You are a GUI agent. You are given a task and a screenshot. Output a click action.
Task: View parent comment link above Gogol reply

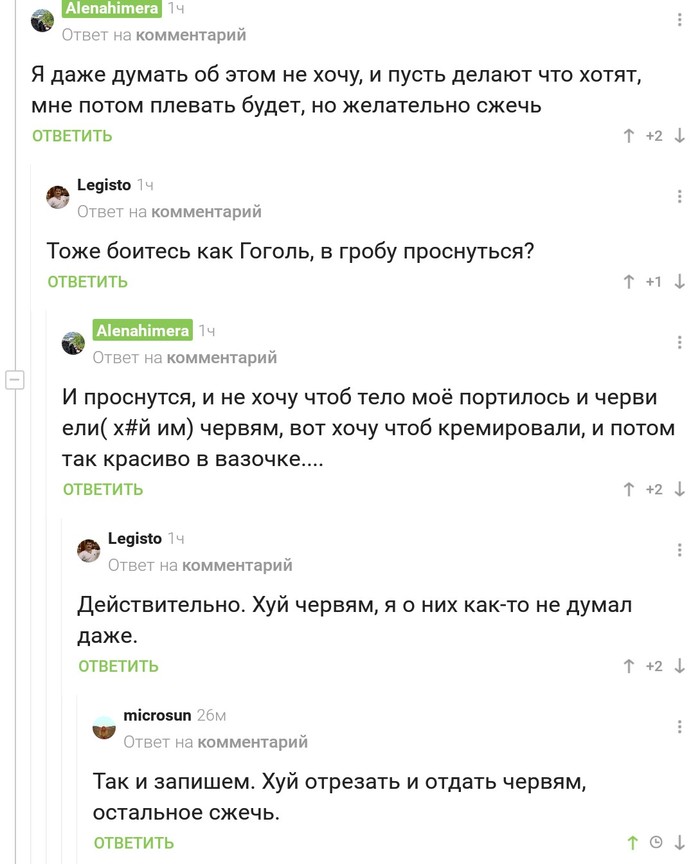(x=206, y=212)
